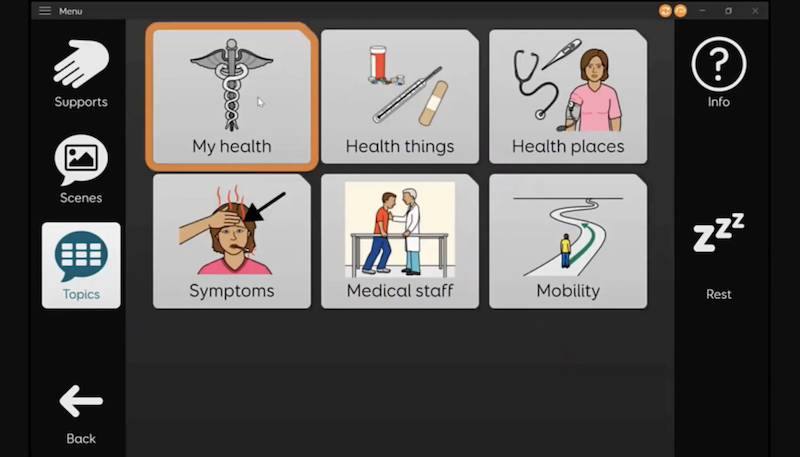Open the Health places topic
The height and width of the screenshot is (457, 800).
[567, 98]
